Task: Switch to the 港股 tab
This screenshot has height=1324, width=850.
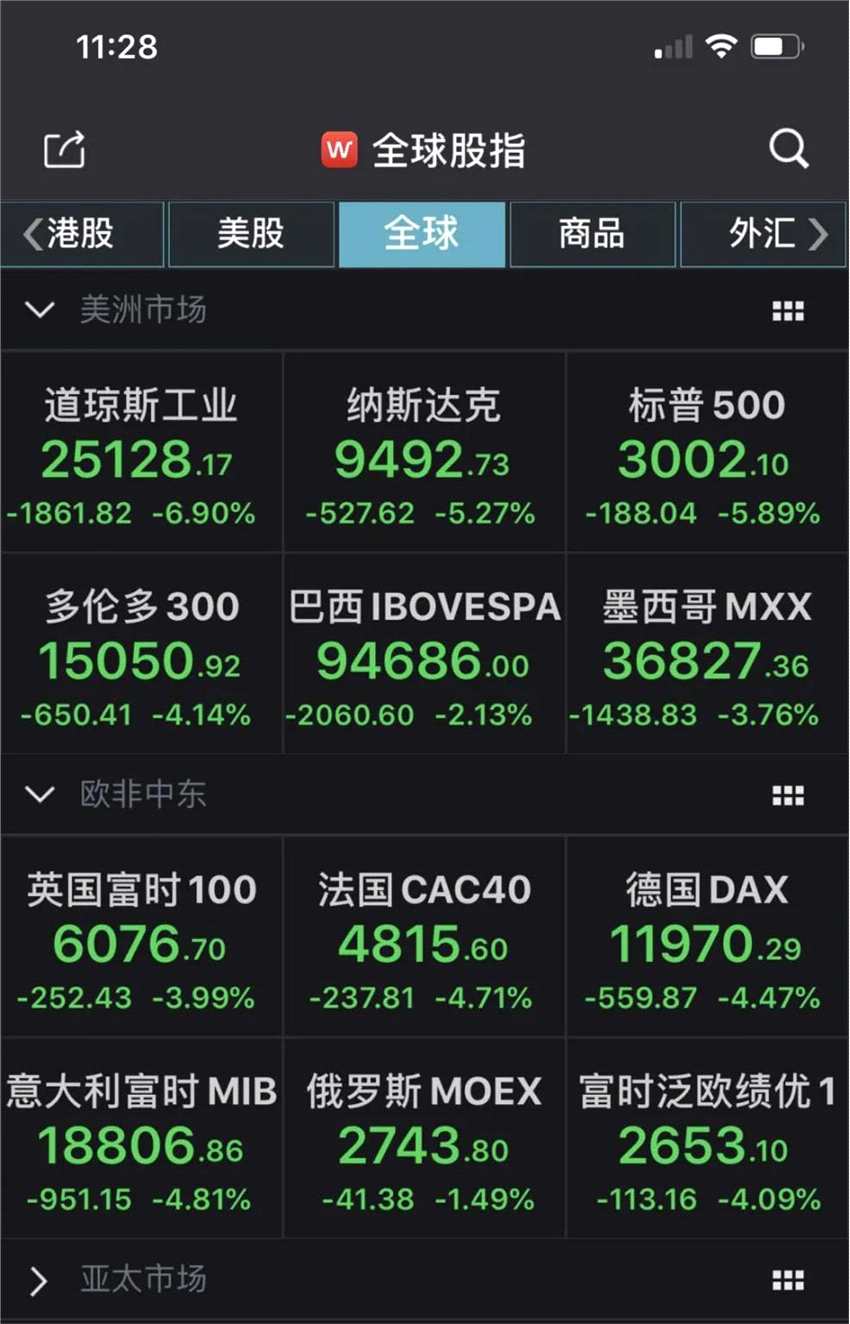Action: click(x=82, y=235)
